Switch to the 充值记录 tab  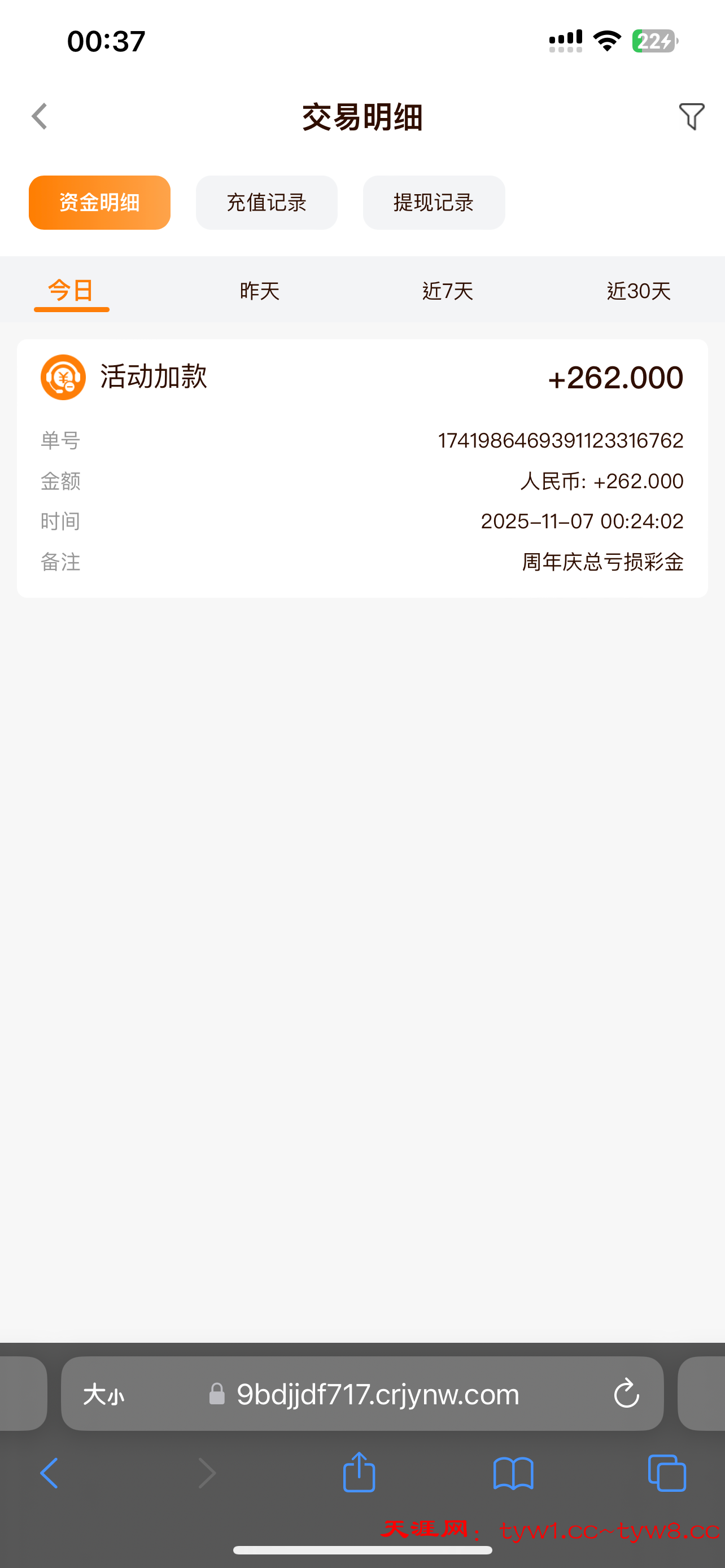(x=266, y=203)
